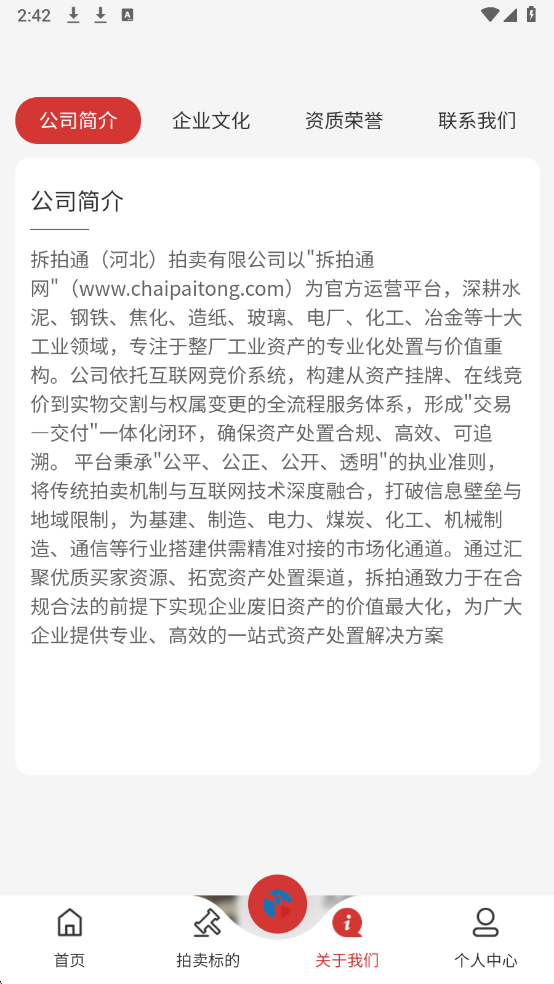Switch to the 企业文化 tab
The width and height of the screenshot is (554, 984).
click(x=211, y=120)
